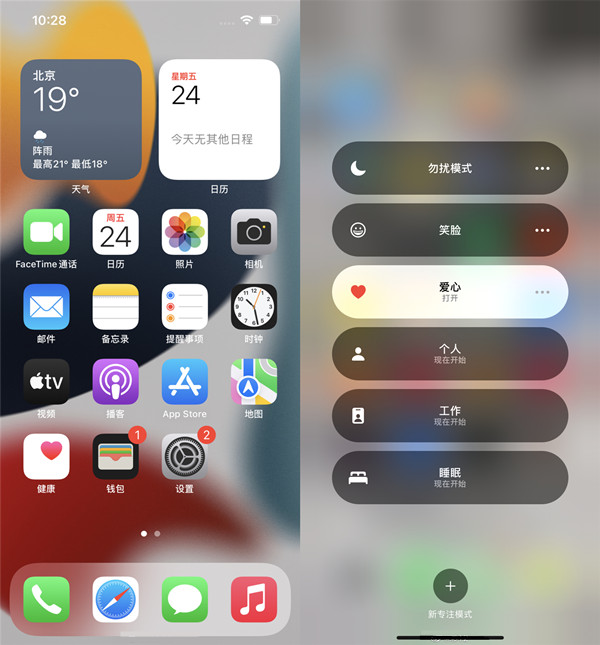The width and height of the screenshot is (600, 645).
Task: Open the Wallet app (钱包)
Action: tap(115, 456)
